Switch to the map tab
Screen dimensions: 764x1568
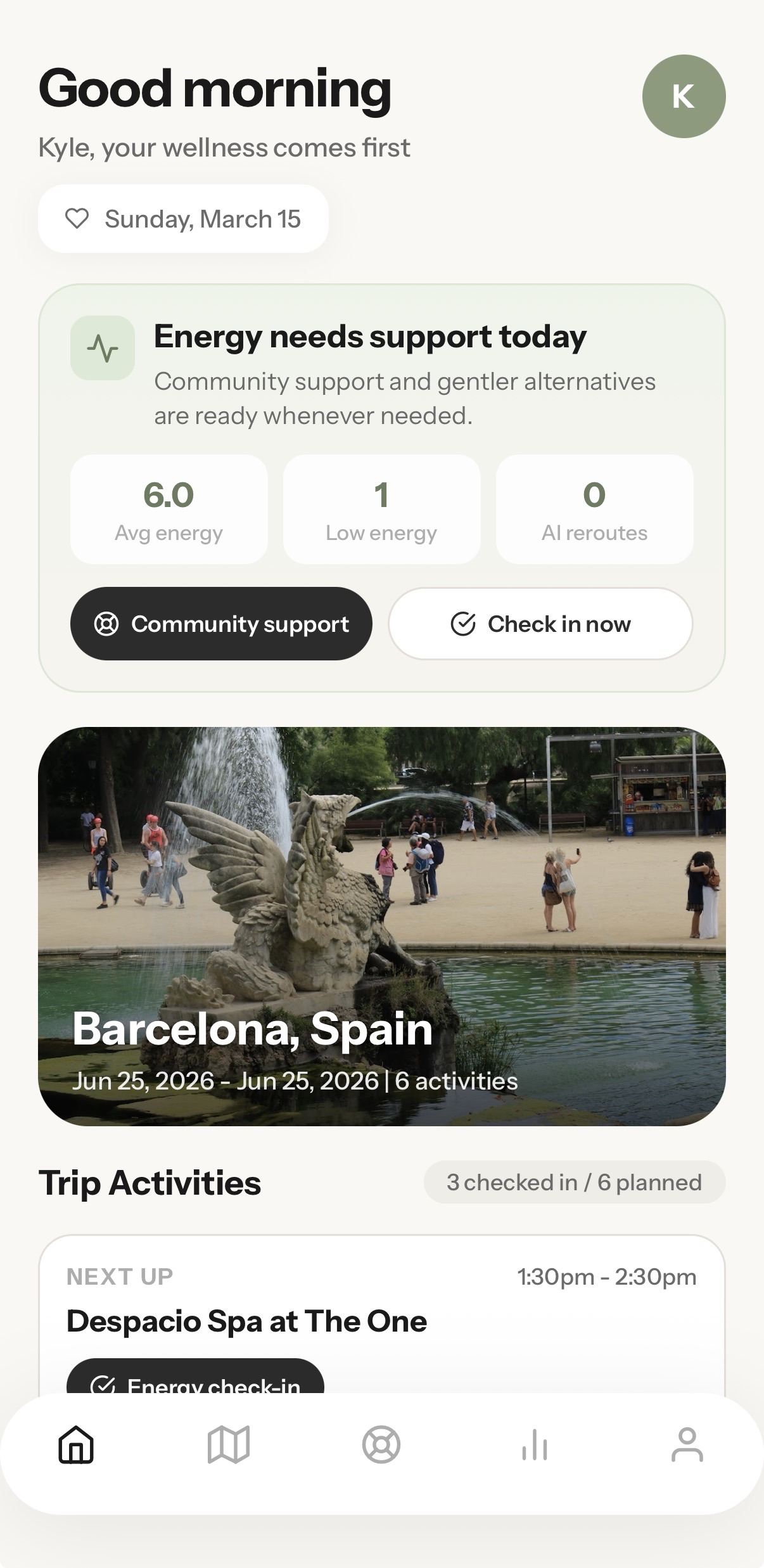(x=229, y=1446)
